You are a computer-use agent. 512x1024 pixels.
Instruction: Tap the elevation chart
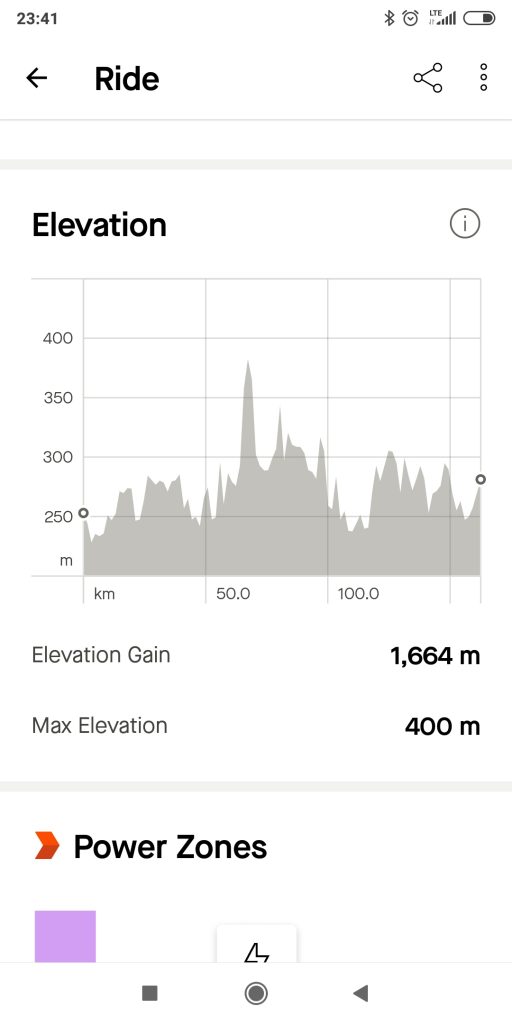[256, 441]
